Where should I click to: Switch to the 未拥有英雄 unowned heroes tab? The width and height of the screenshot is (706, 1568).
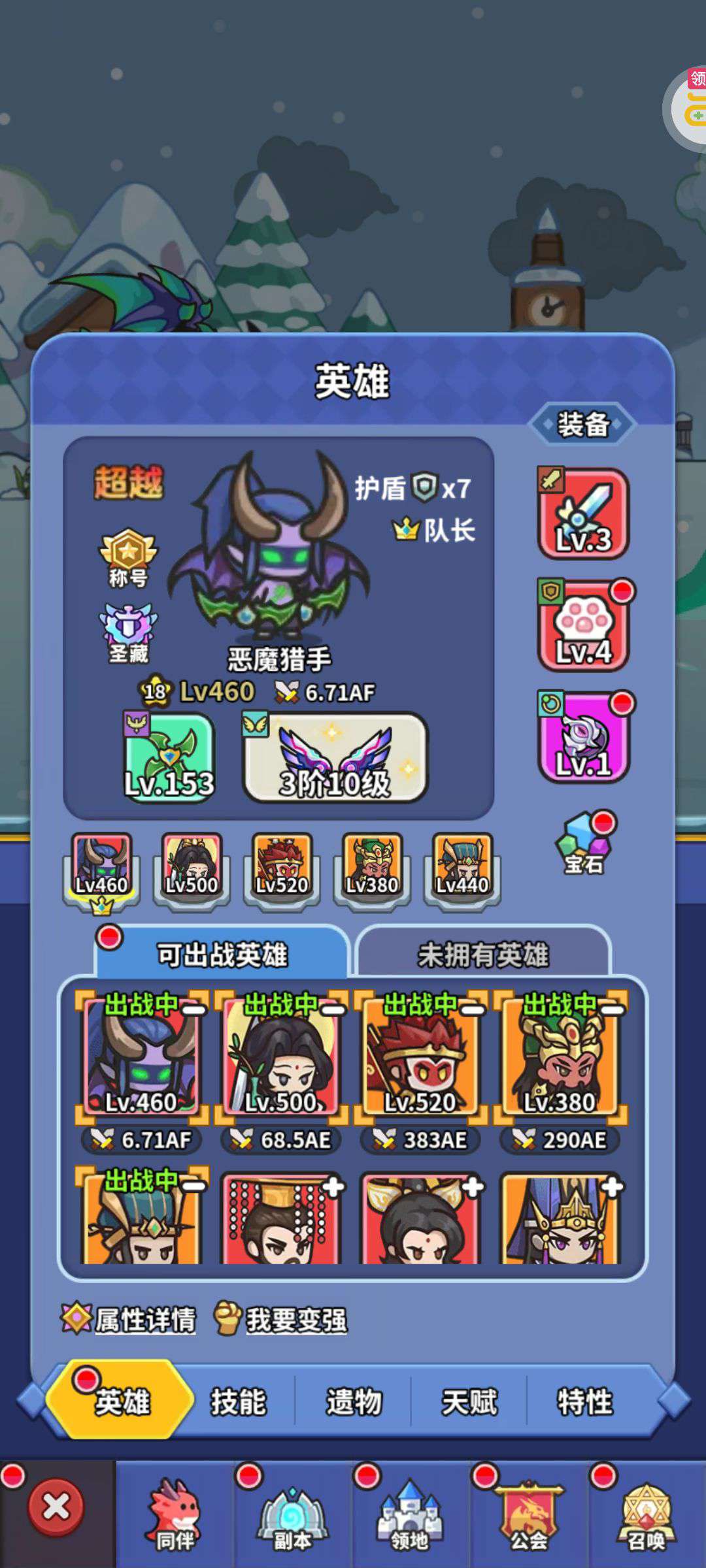coord(482,954)
